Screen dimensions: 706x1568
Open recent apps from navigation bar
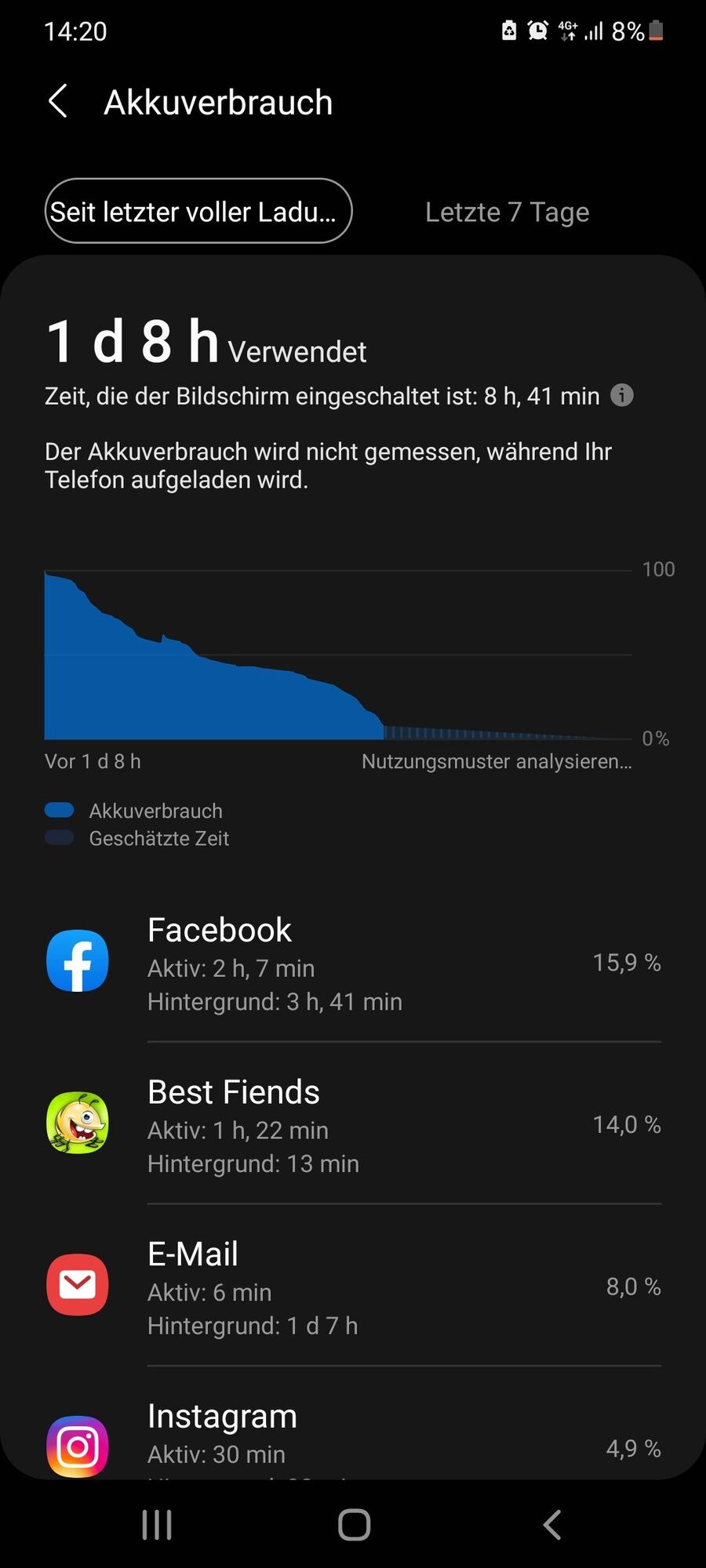157,1525
